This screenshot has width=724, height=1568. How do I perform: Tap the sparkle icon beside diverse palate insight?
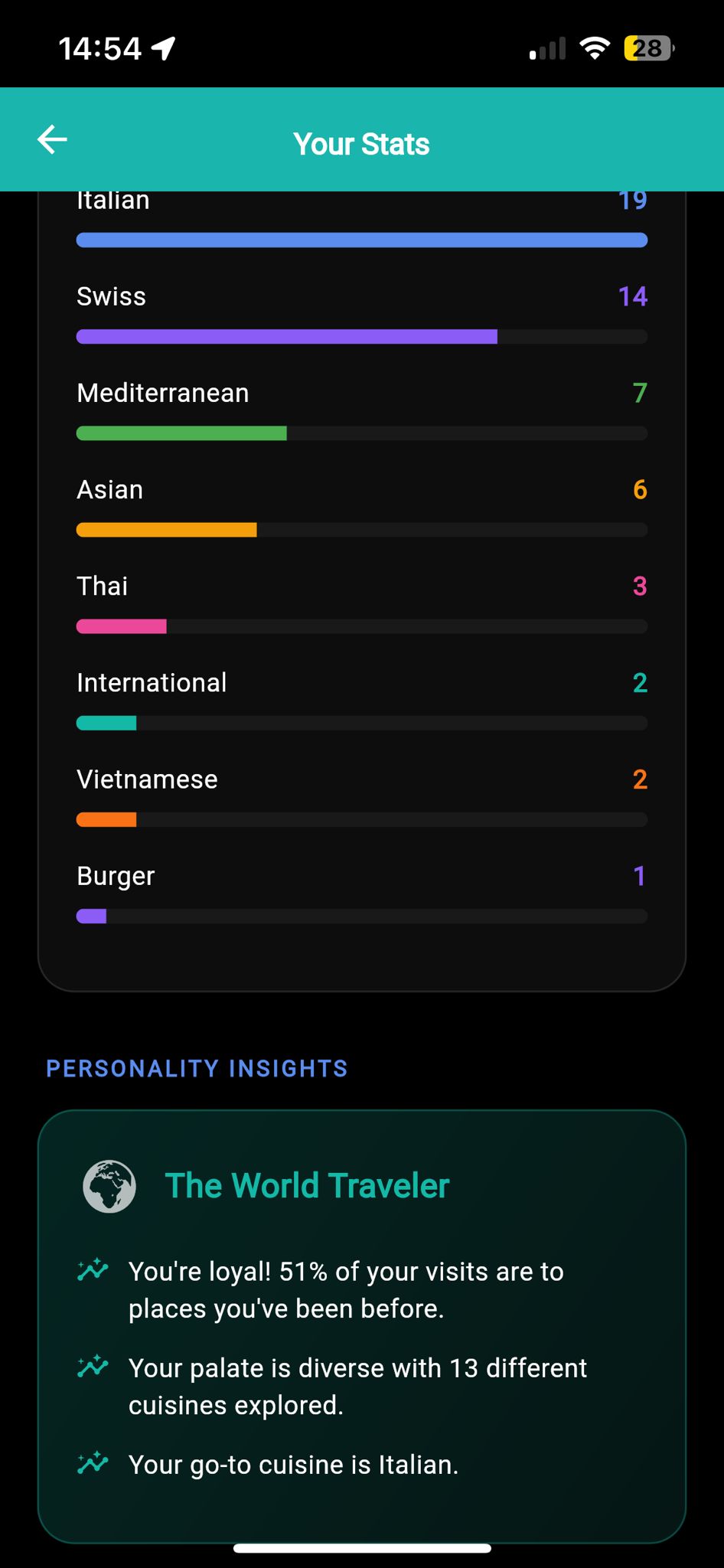point(92,1368)
